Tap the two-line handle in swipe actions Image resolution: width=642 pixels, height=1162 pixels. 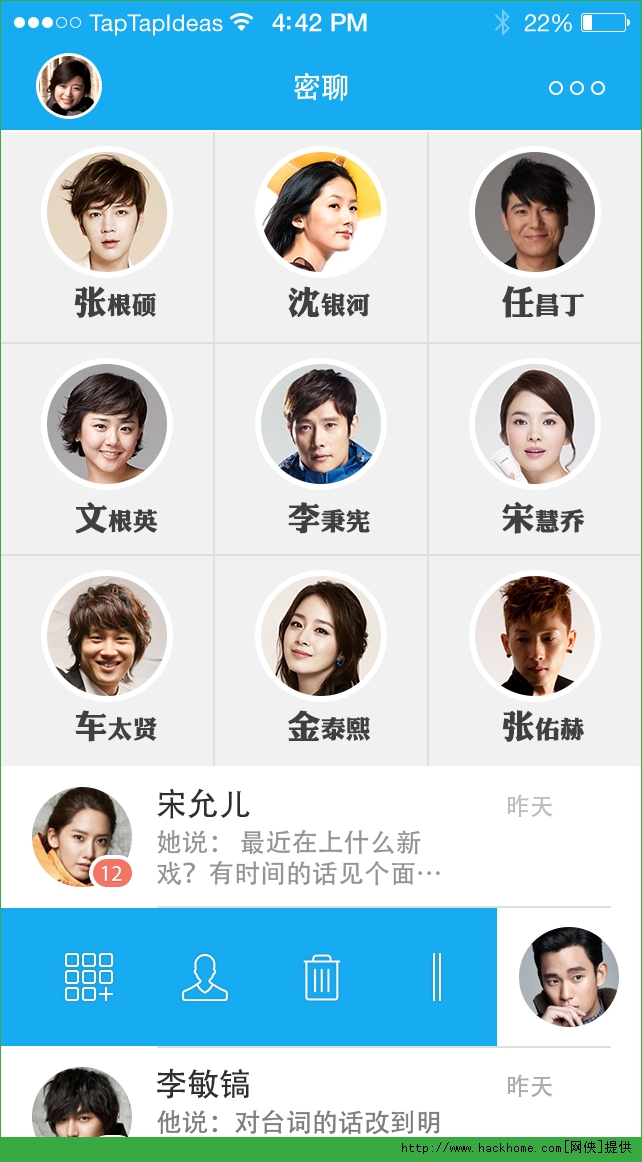(437, 977)
